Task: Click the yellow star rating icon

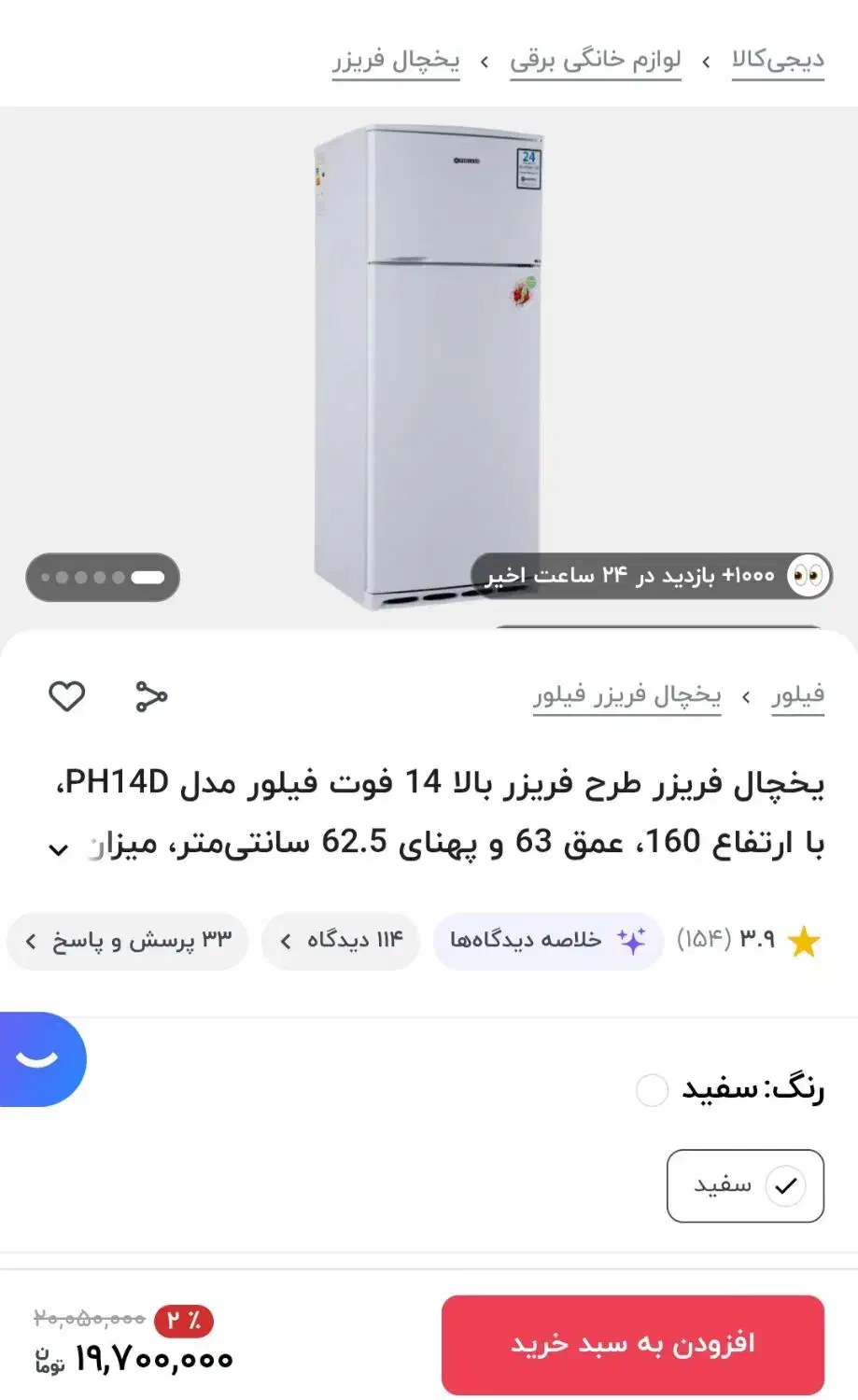Action: pos(805,941)
